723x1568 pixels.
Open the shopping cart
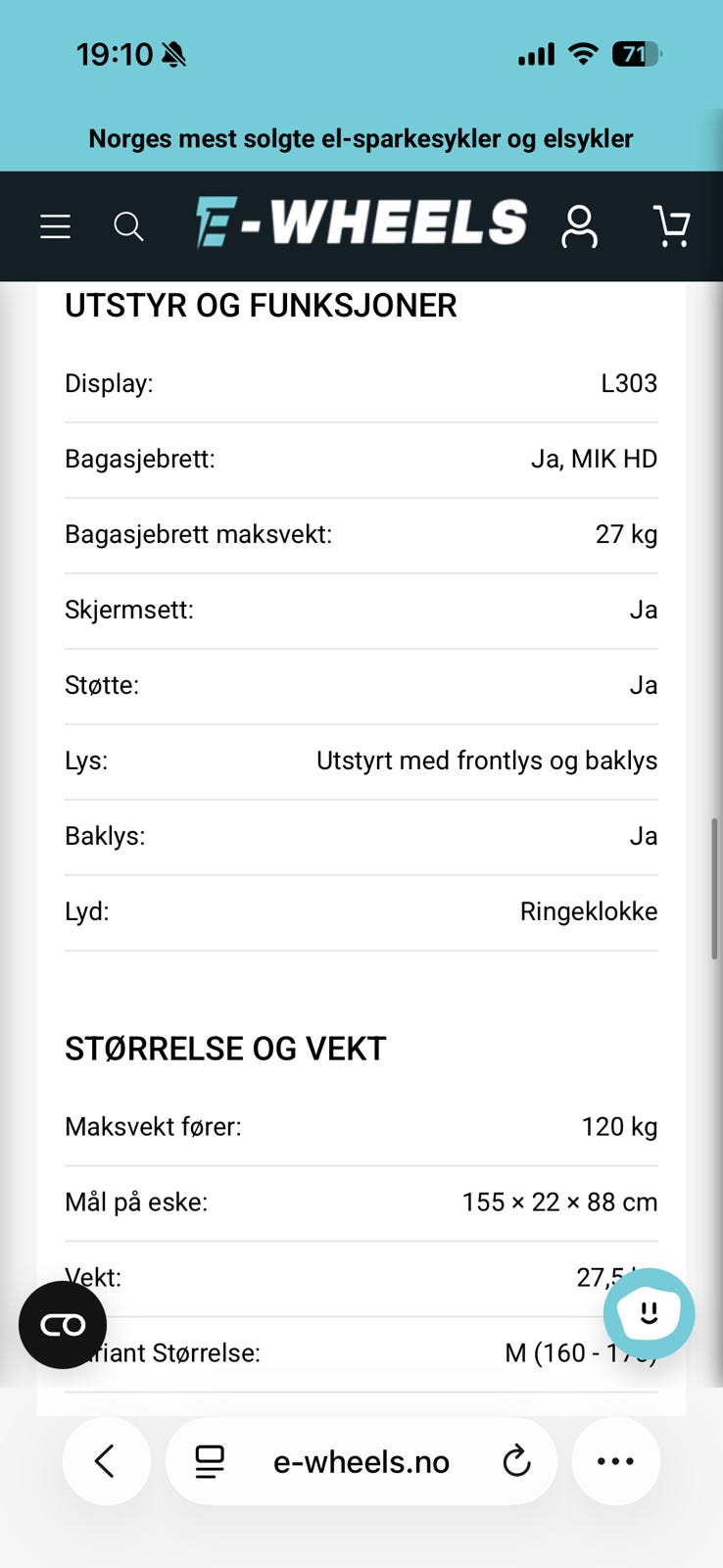coord(672,226)
